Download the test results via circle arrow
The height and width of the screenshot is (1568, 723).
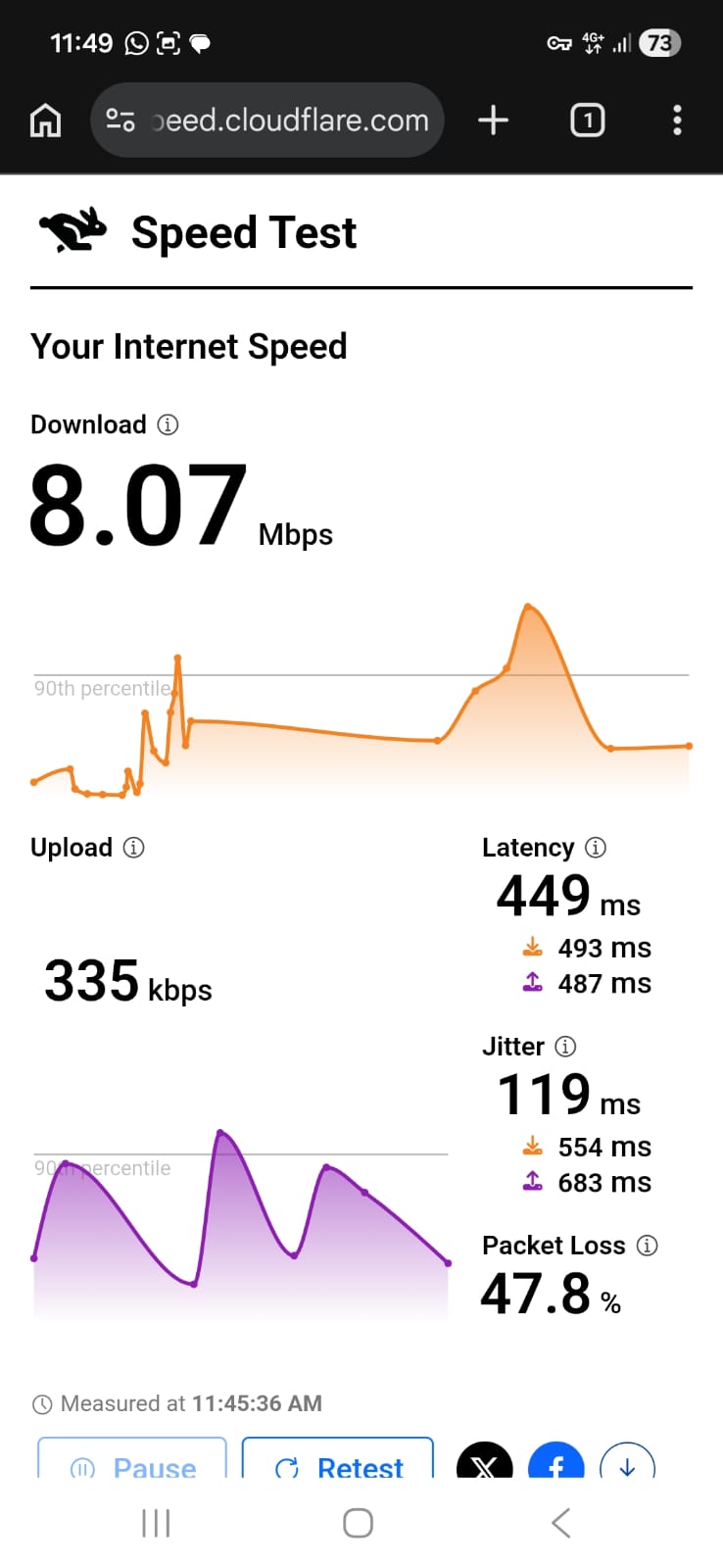(627, 1464)
